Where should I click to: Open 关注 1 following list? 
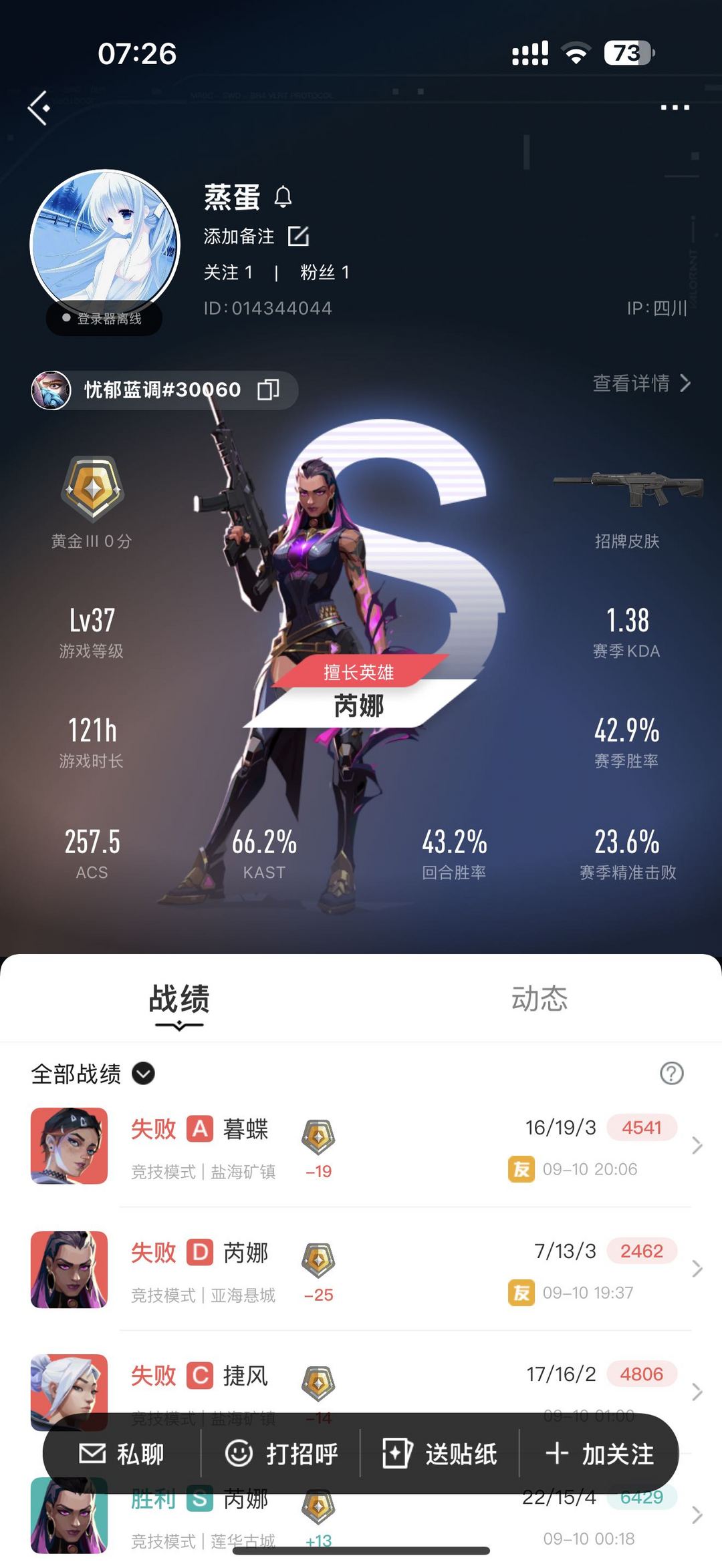coord(228,273)
